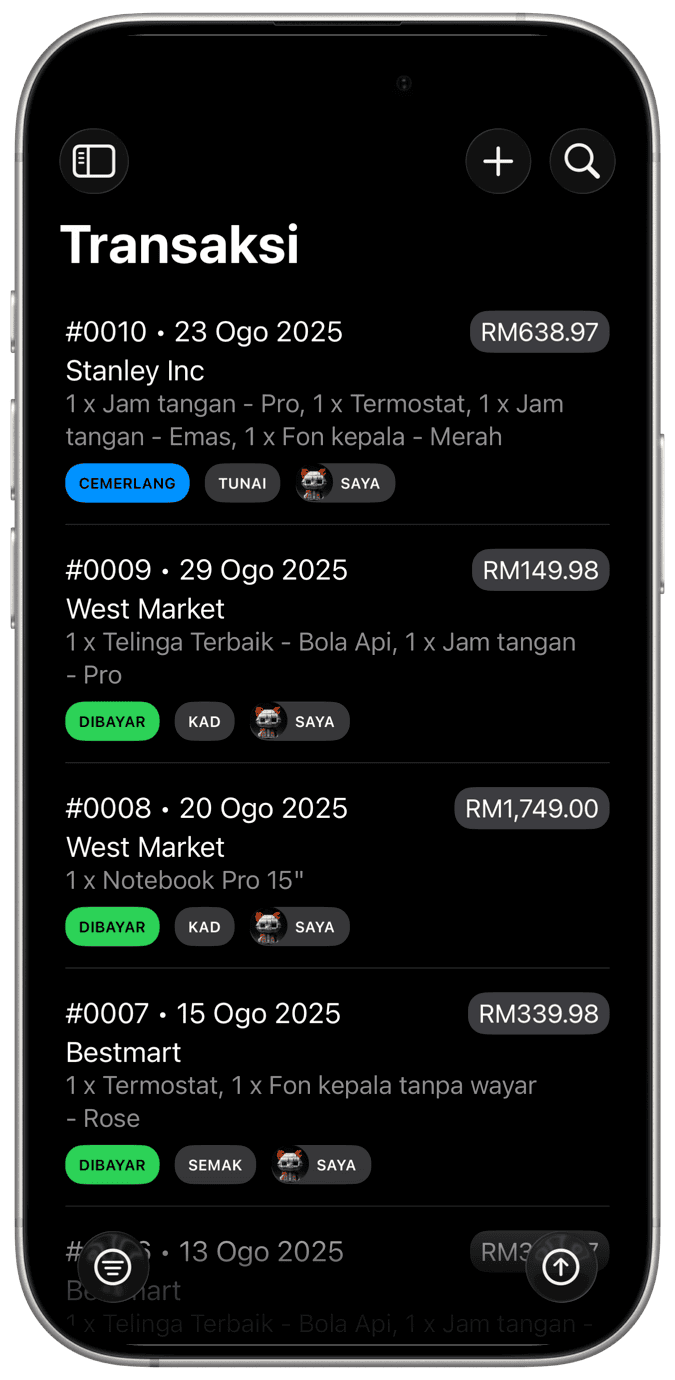The width and height of the screenshot is (675, 1380).
Task: Toggle the sidebar panel
Action: [94, 161]
